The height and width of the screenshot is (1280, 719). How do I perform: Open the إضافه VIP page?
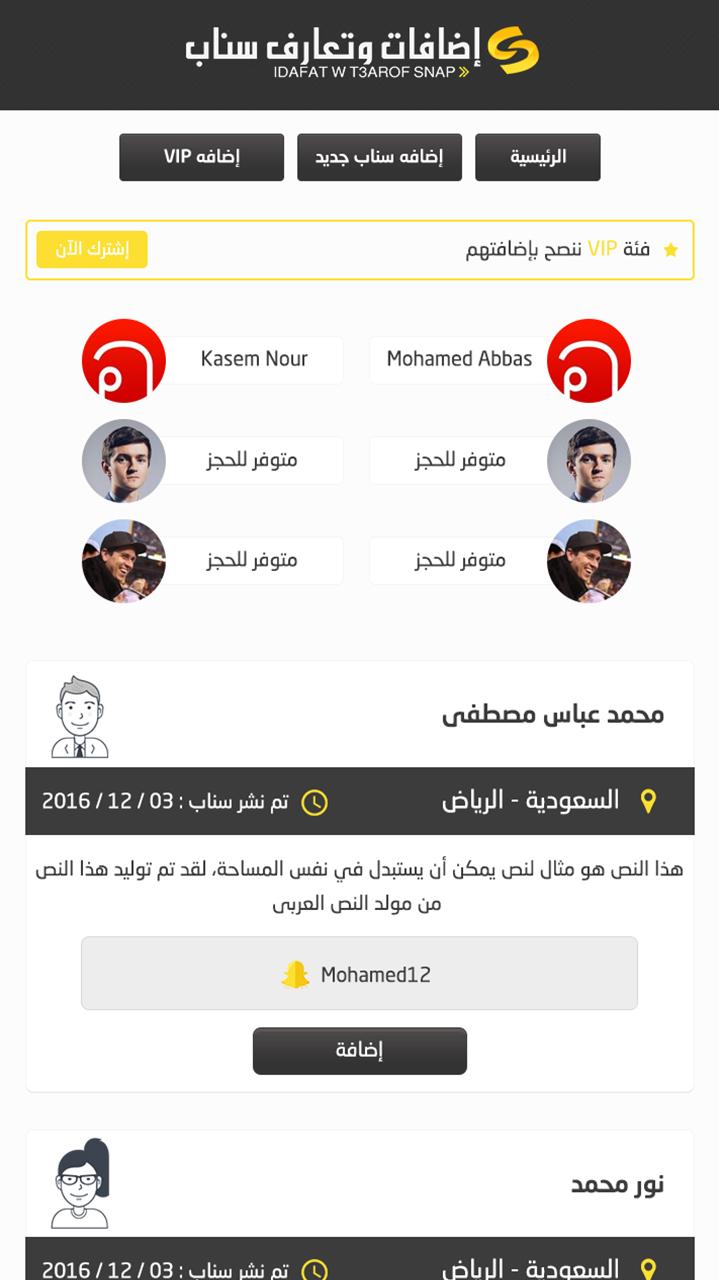201,158
